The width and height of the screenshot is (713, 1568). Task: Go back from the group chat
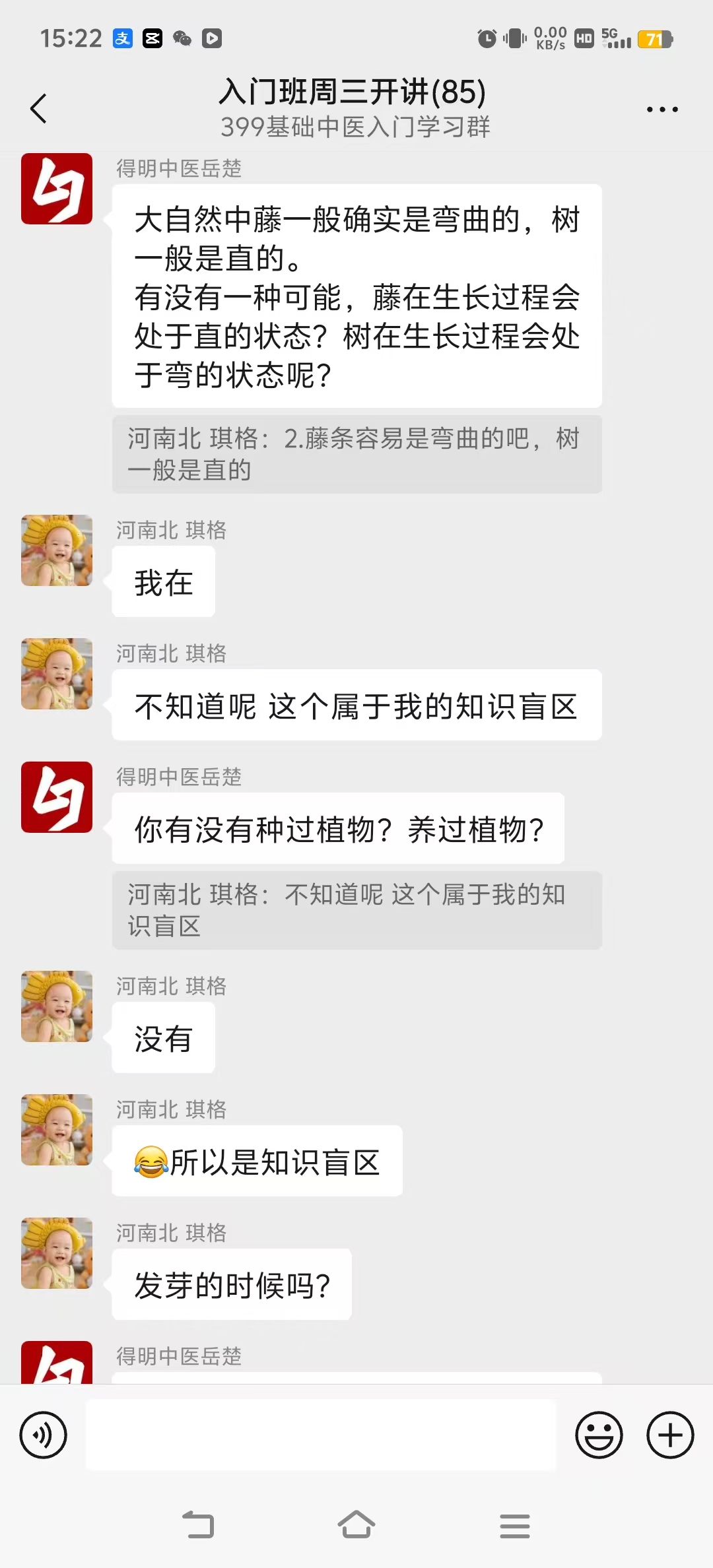[x=39, y=108]
